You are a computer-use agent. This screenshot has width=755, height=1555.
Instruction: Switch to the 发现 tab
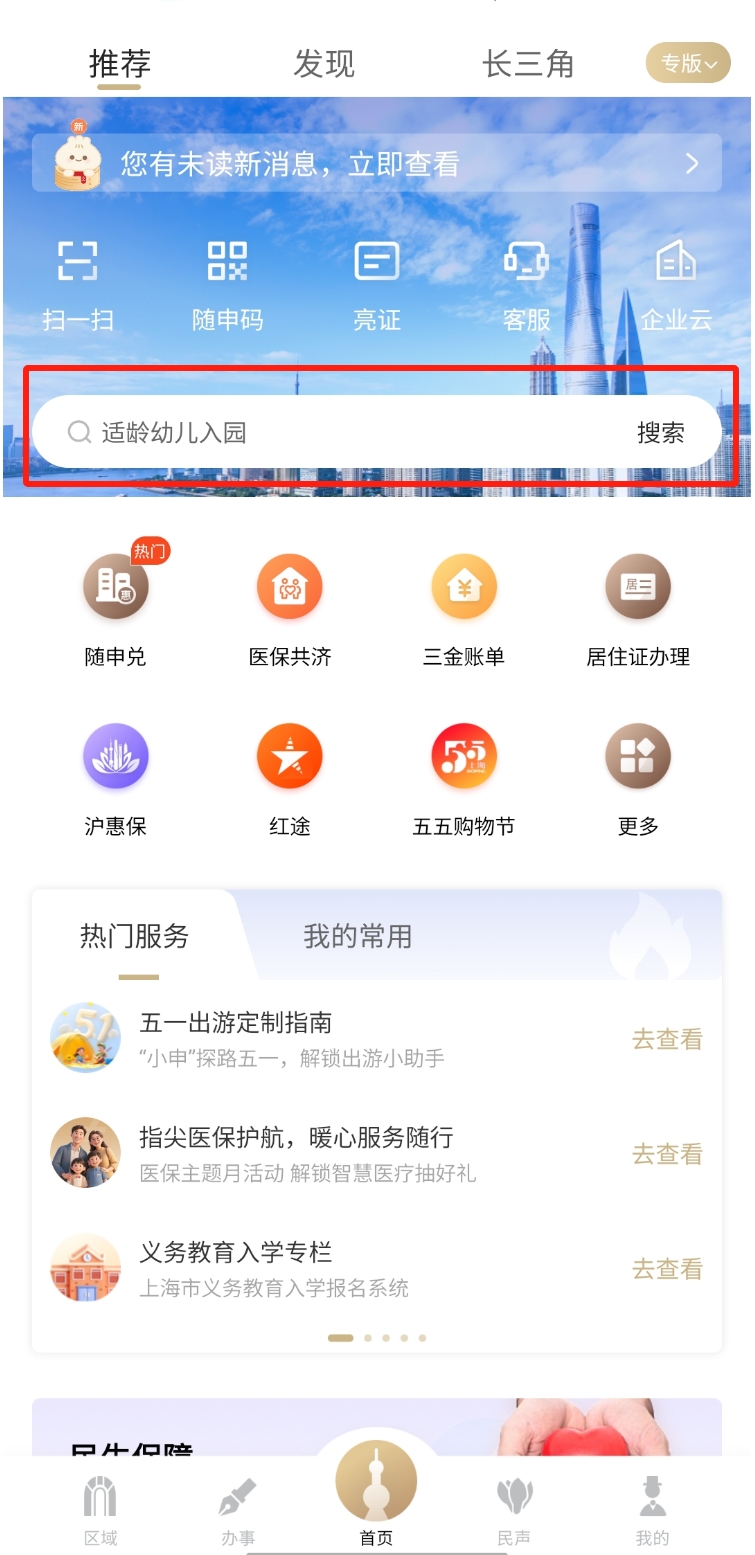pyautogui.click(x=323, y=64)
